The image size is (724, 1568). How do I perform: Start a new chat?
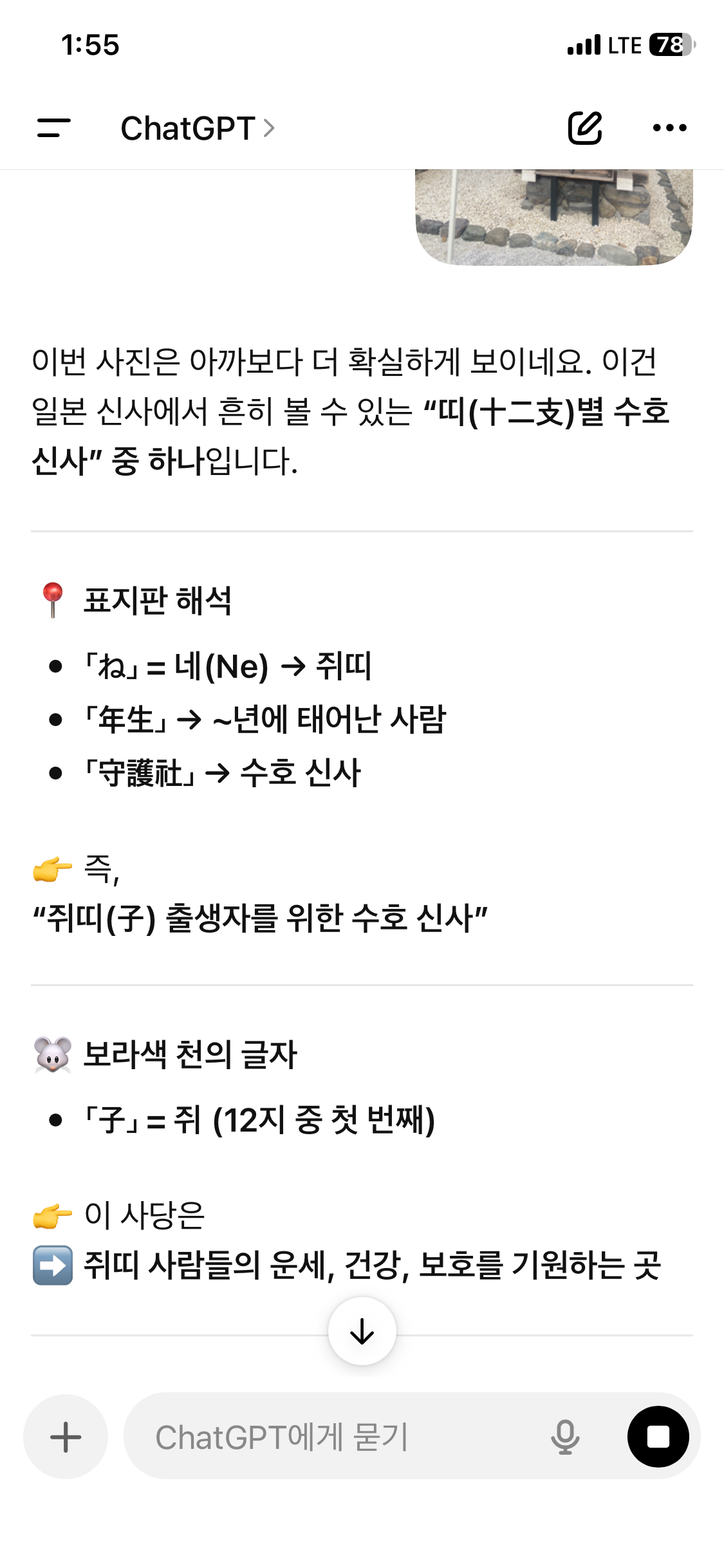584,127
